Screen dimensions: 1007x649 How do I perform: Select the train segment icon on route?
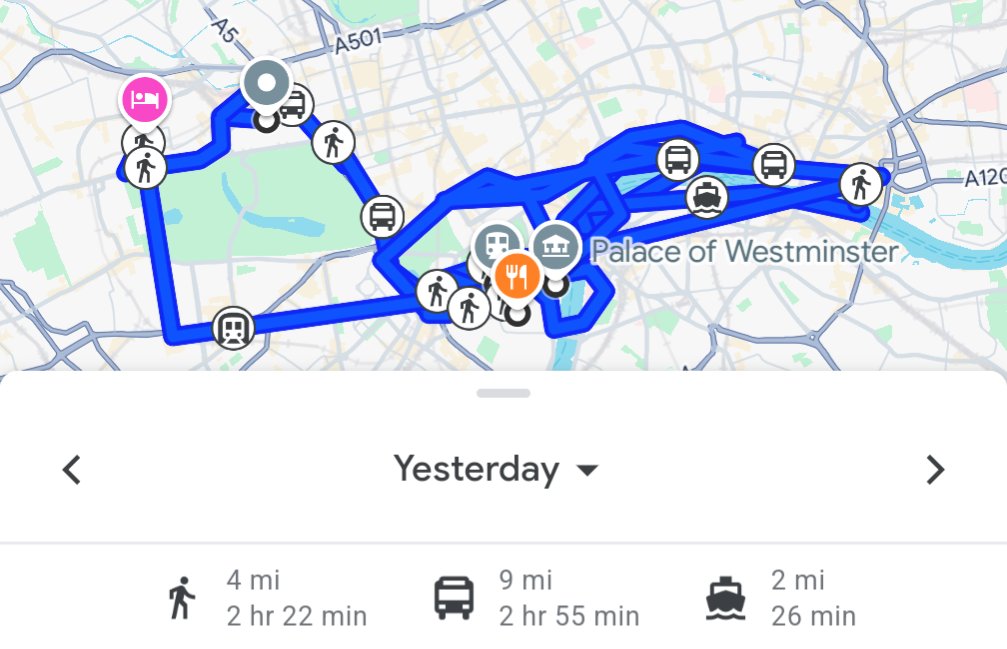tap(233, 328)
